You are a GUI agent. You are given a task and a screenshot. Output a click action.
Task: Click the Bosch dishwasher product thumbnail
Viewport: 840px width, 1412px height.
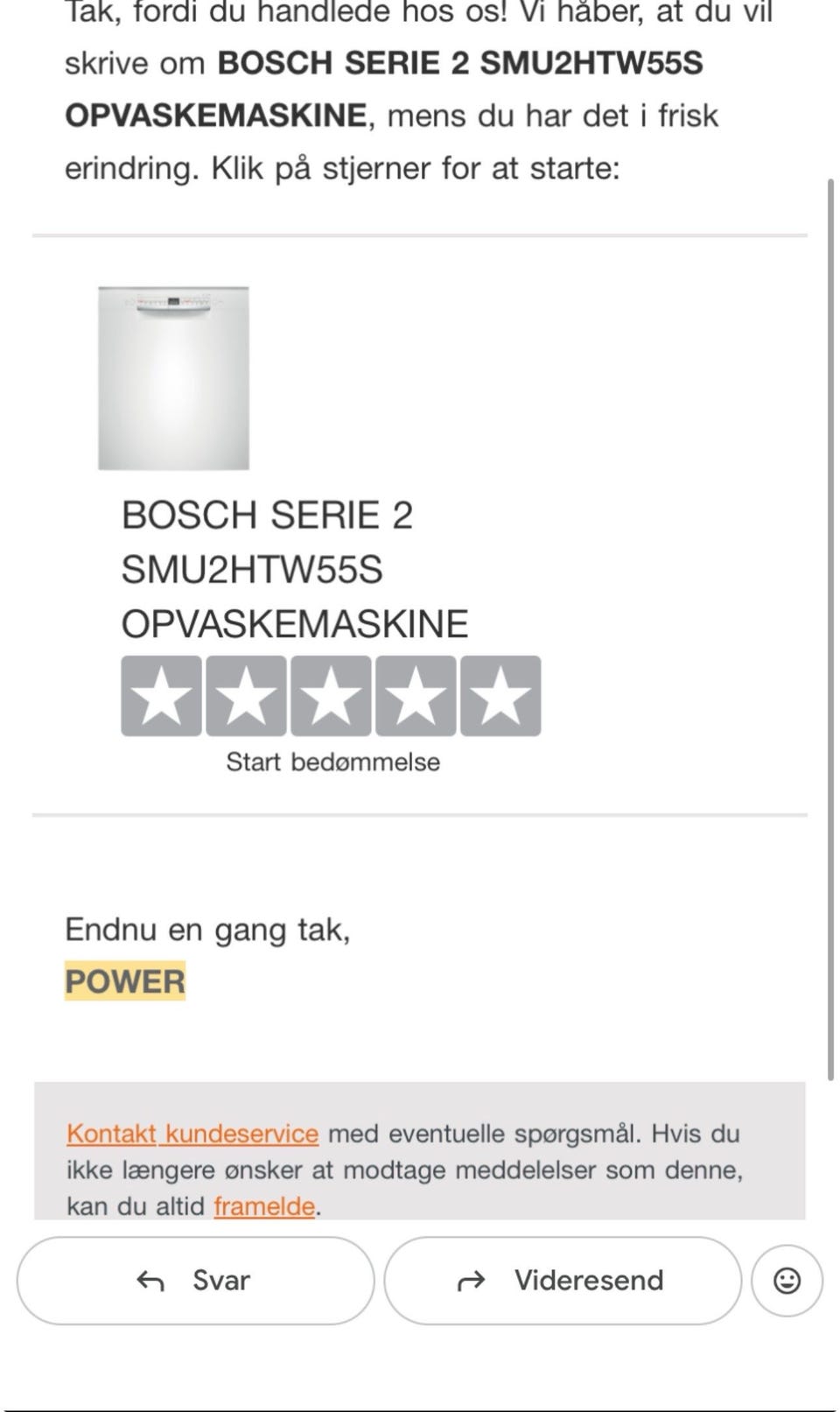173,376
